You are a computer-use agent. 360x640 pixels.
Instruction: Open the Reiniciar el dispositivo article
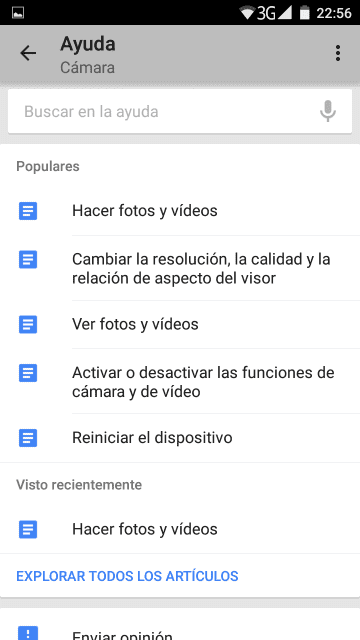point(180,438)
